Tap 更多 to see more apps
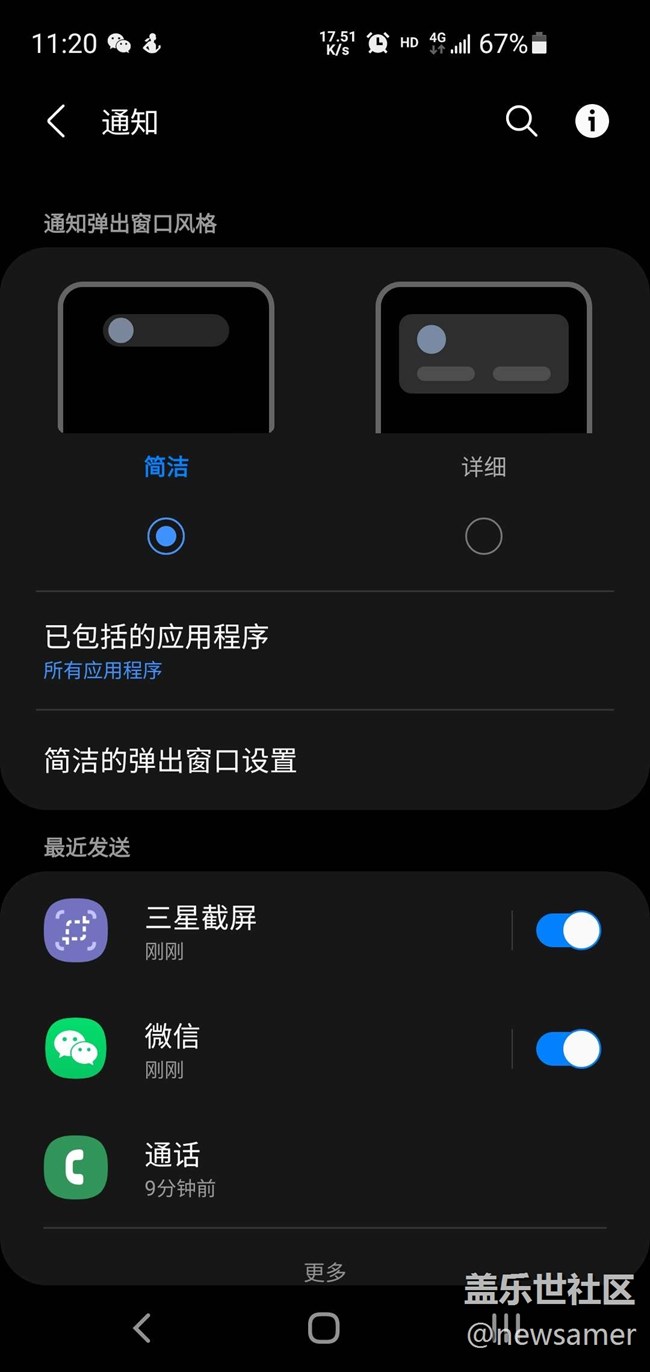This screenshot has width=650, height=1372. pyautogui.click(x=325, y=1272)
